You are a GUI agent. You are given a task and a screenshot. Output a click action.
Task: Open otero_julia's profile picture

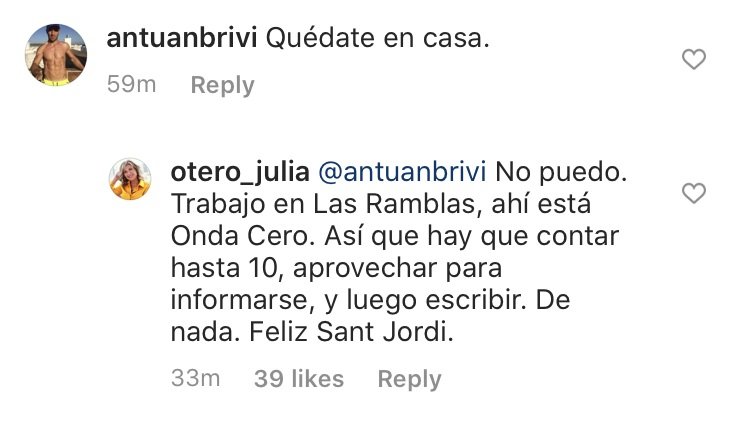click(139, 178)
